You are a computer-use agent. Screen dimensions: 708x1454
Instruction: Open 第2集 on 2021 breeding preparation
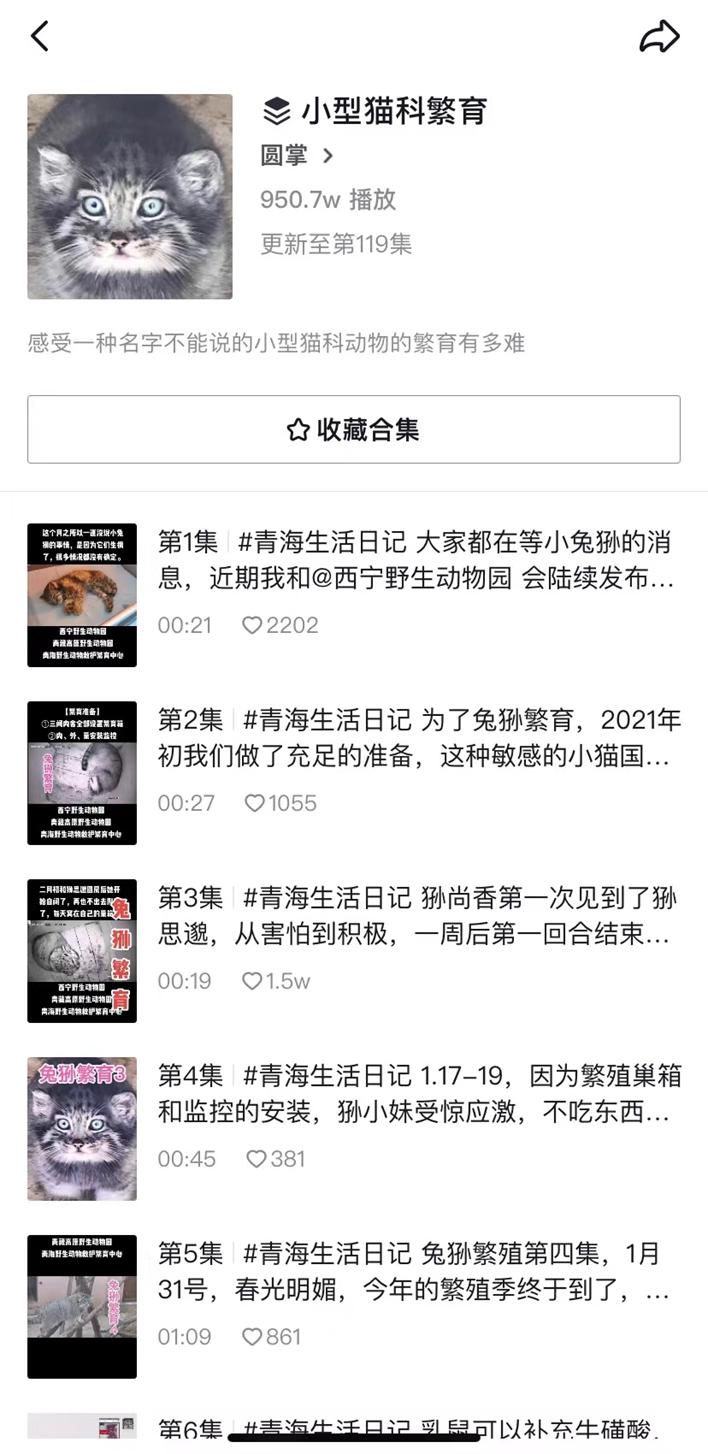[415, 738]
